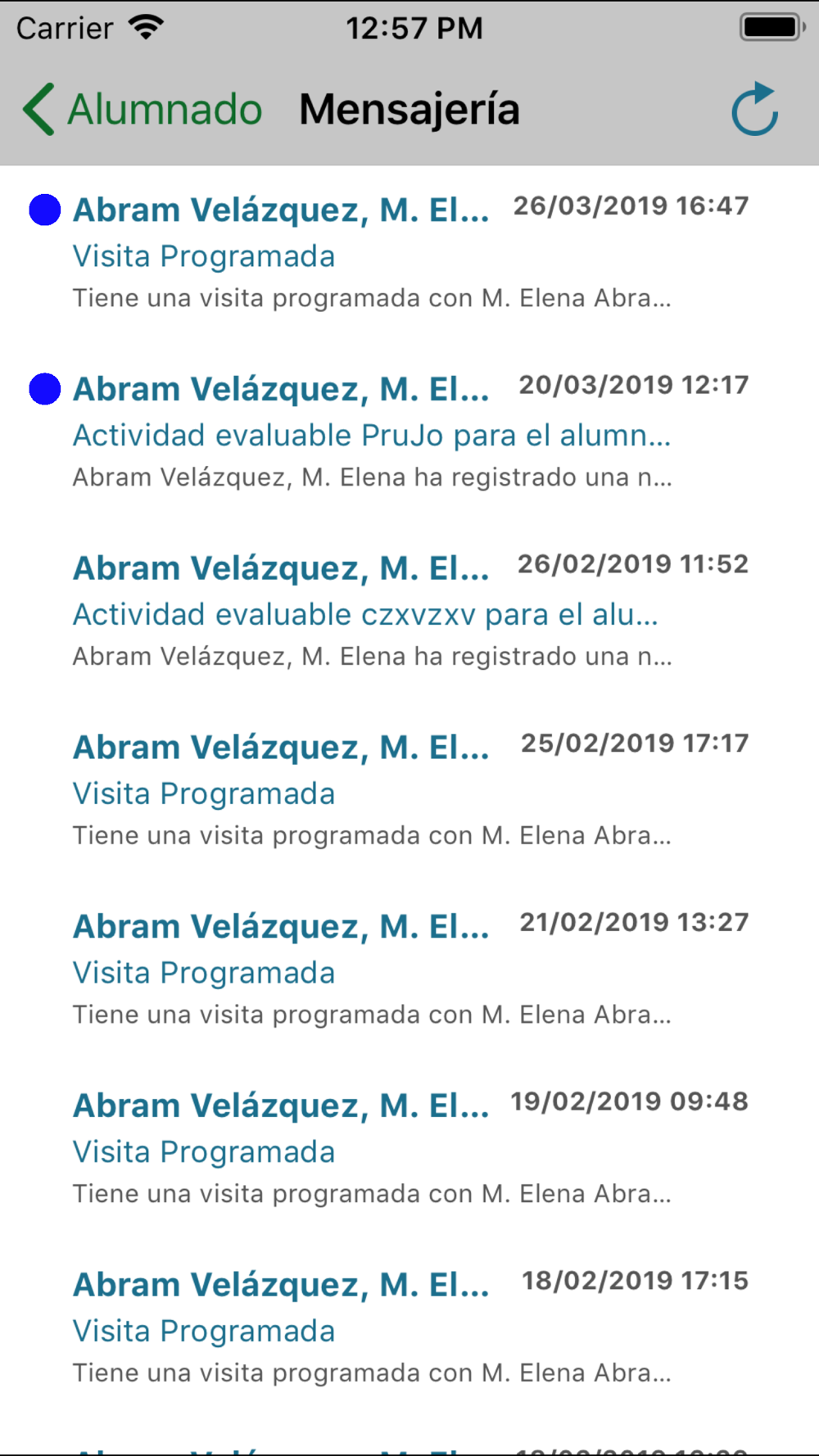
Task: Open the message dated 18/02/2019 17:15
Action: 409,1331
